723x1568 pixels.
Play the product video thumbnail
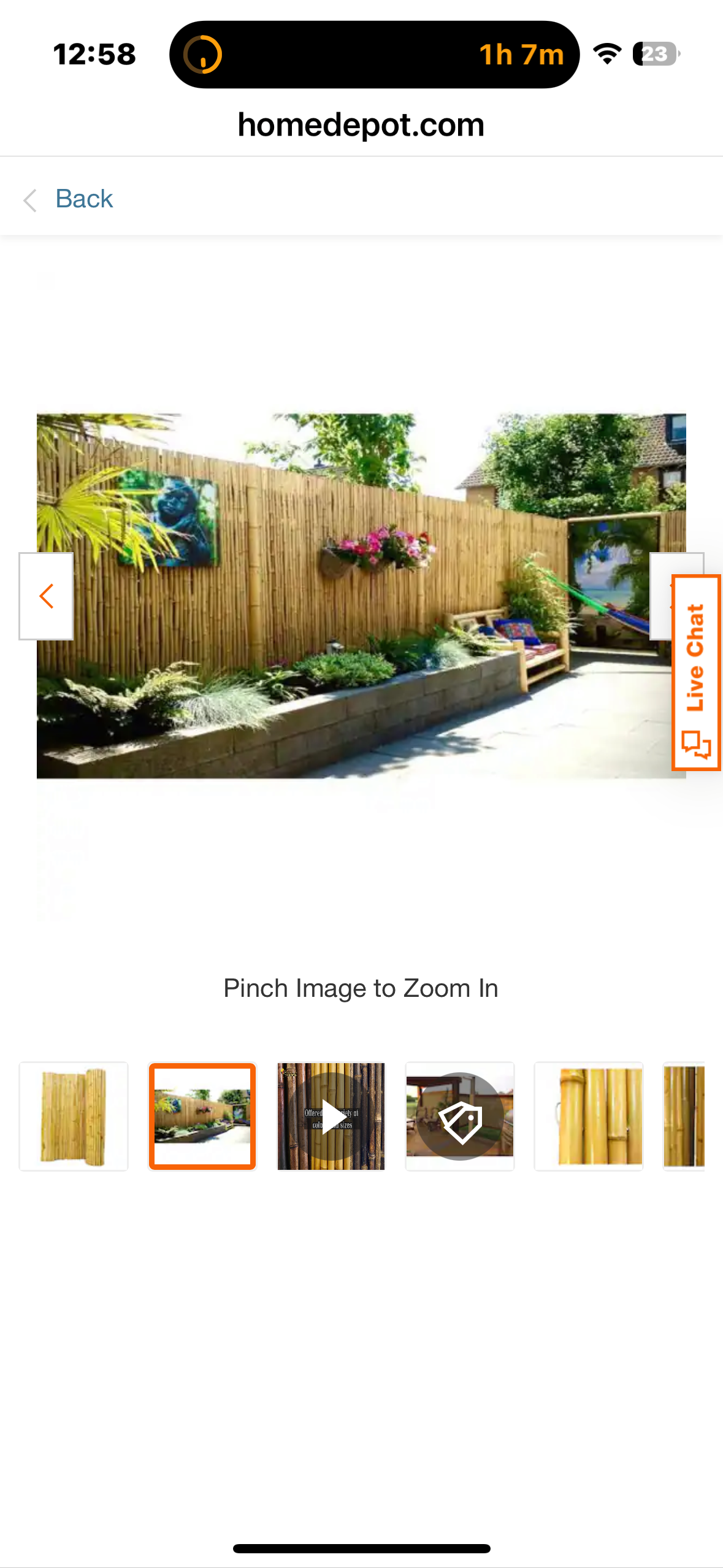tap(331, 1116)
